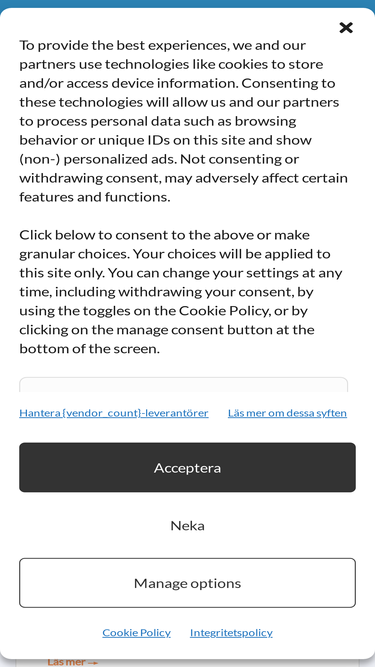Tap the Acceptera button
The width and height of the screenshot is (375, 667).
(x=188, y=467)
